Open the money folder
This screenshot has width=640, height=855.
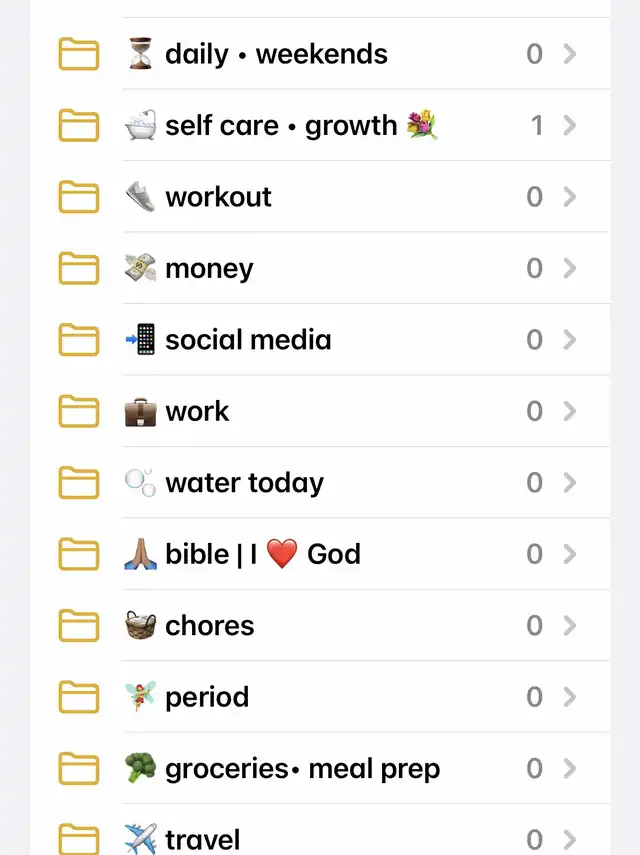tap(209, 269)
